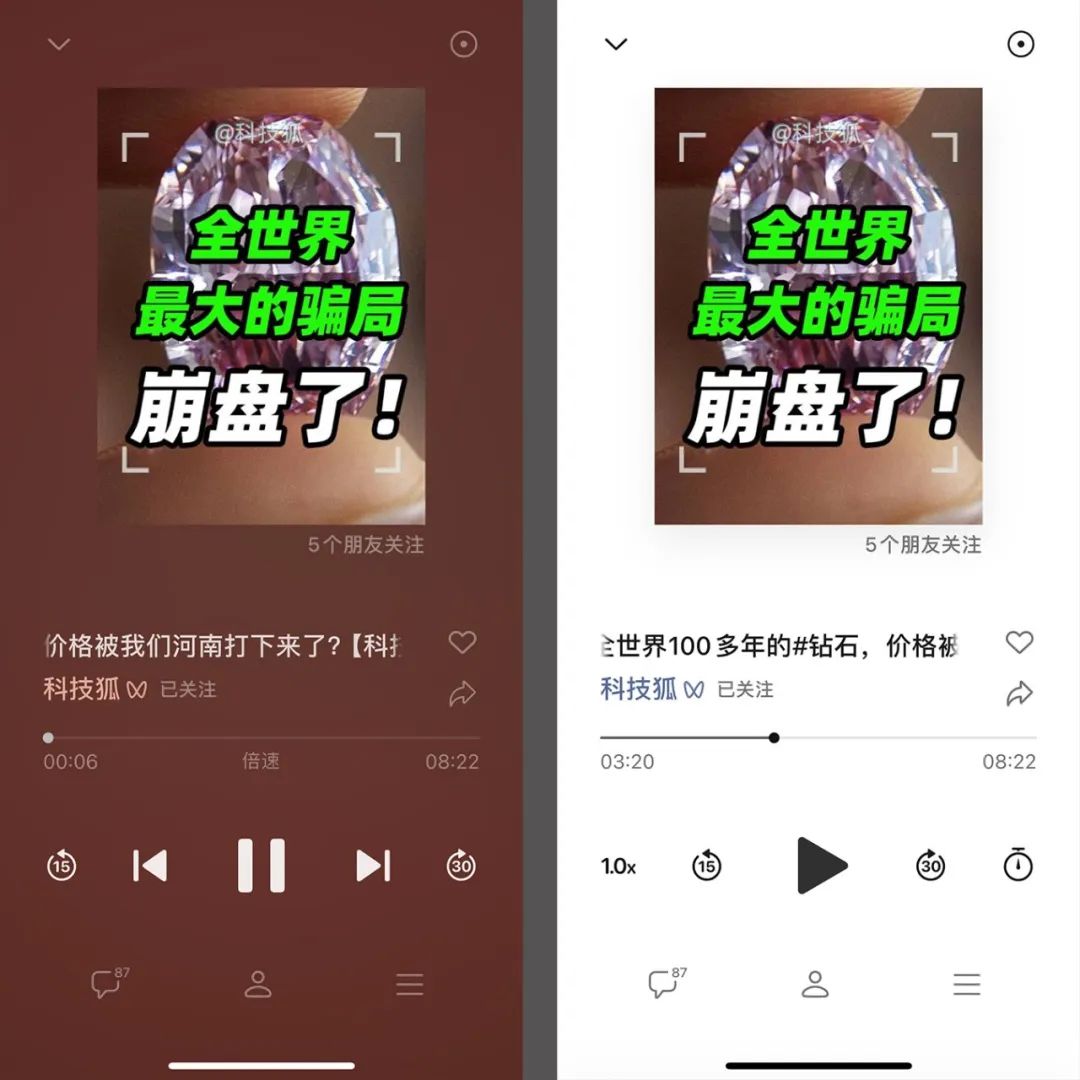Open the 87 comments in the red player

110,983
